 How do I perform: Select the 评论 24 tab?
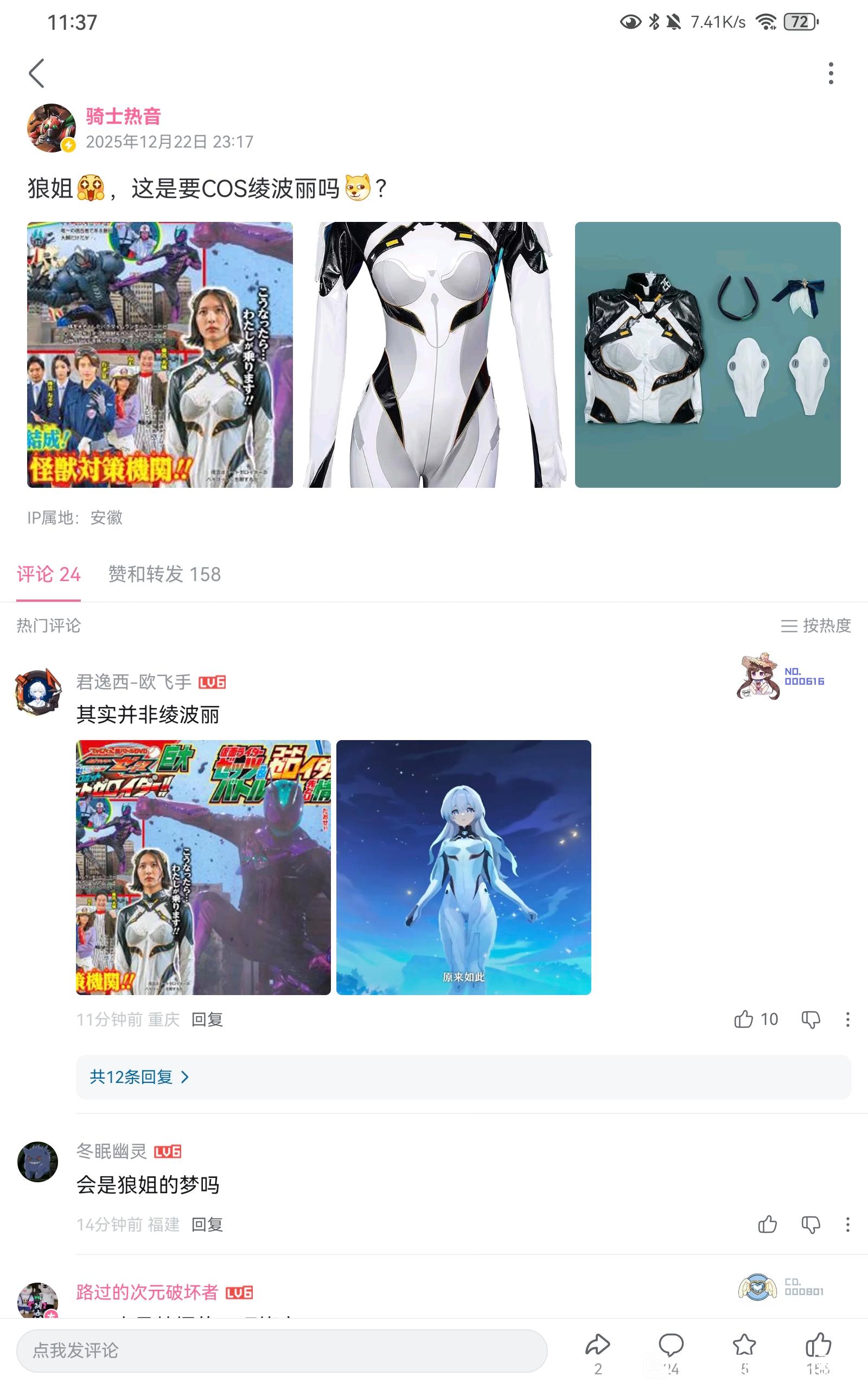48,574
